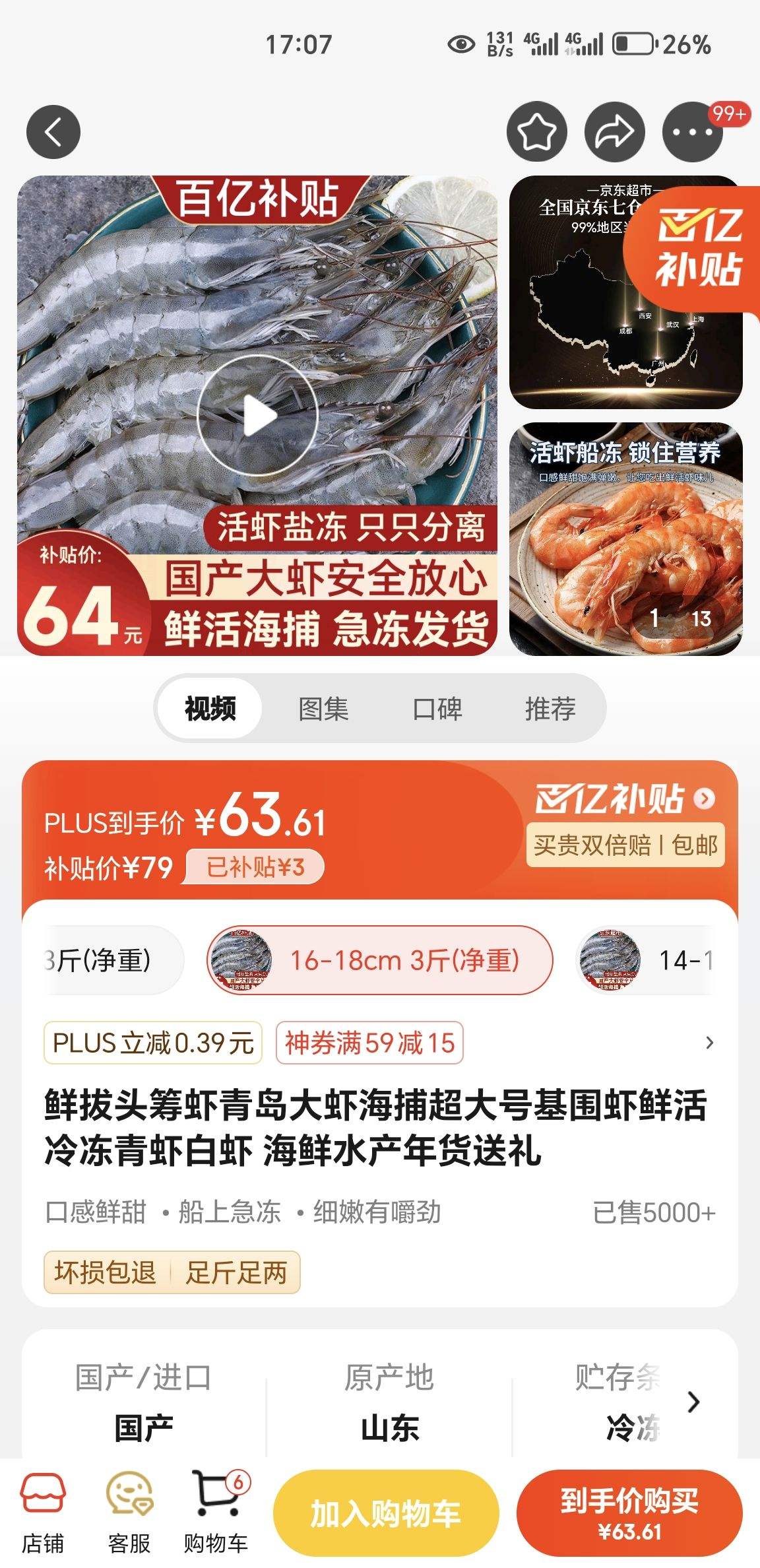Contact 客服 customer service

pos(129,1513)
